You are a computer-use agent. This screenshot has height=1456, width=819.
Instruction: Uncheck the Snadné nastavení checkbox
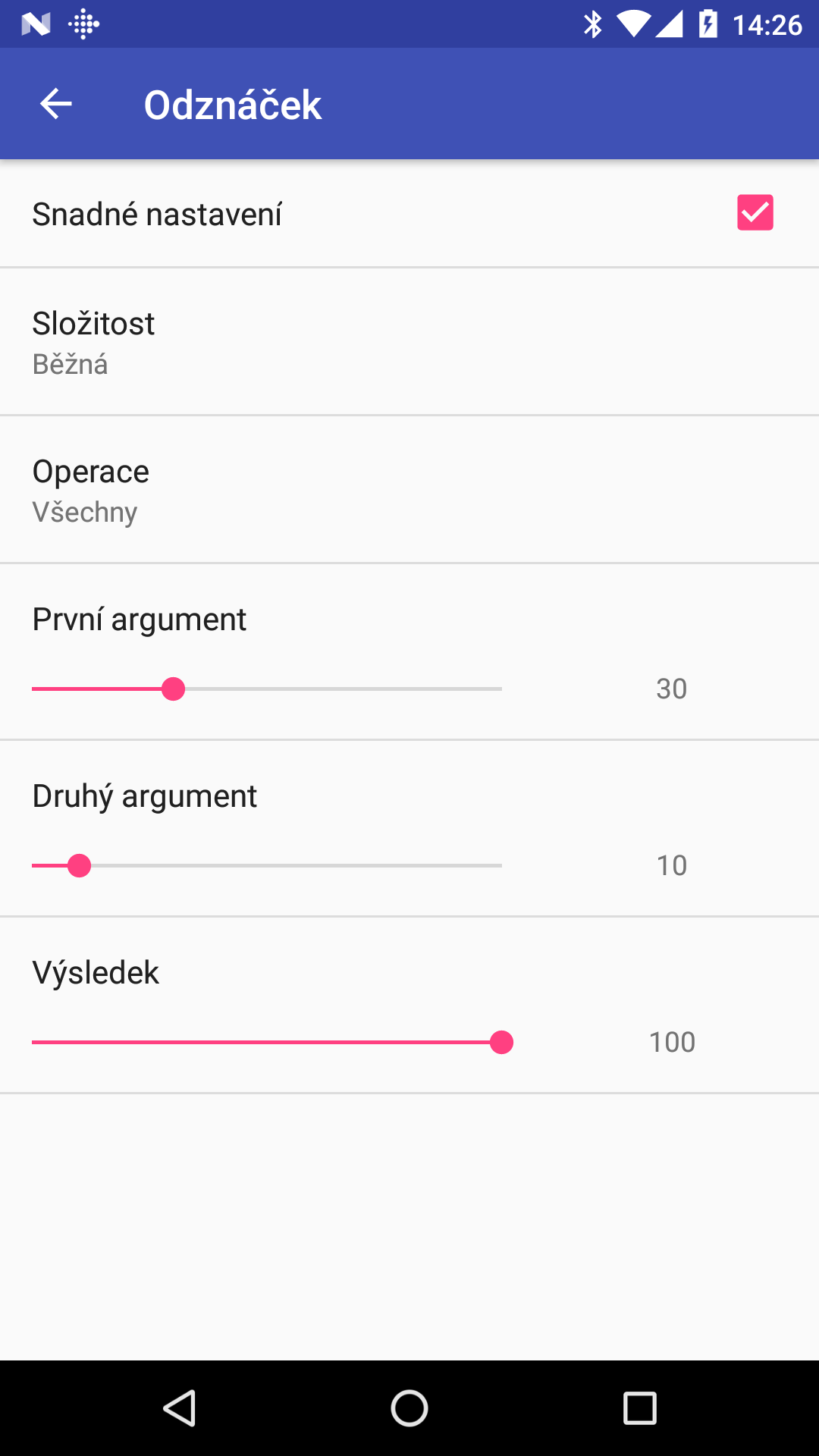coord(755,212)
